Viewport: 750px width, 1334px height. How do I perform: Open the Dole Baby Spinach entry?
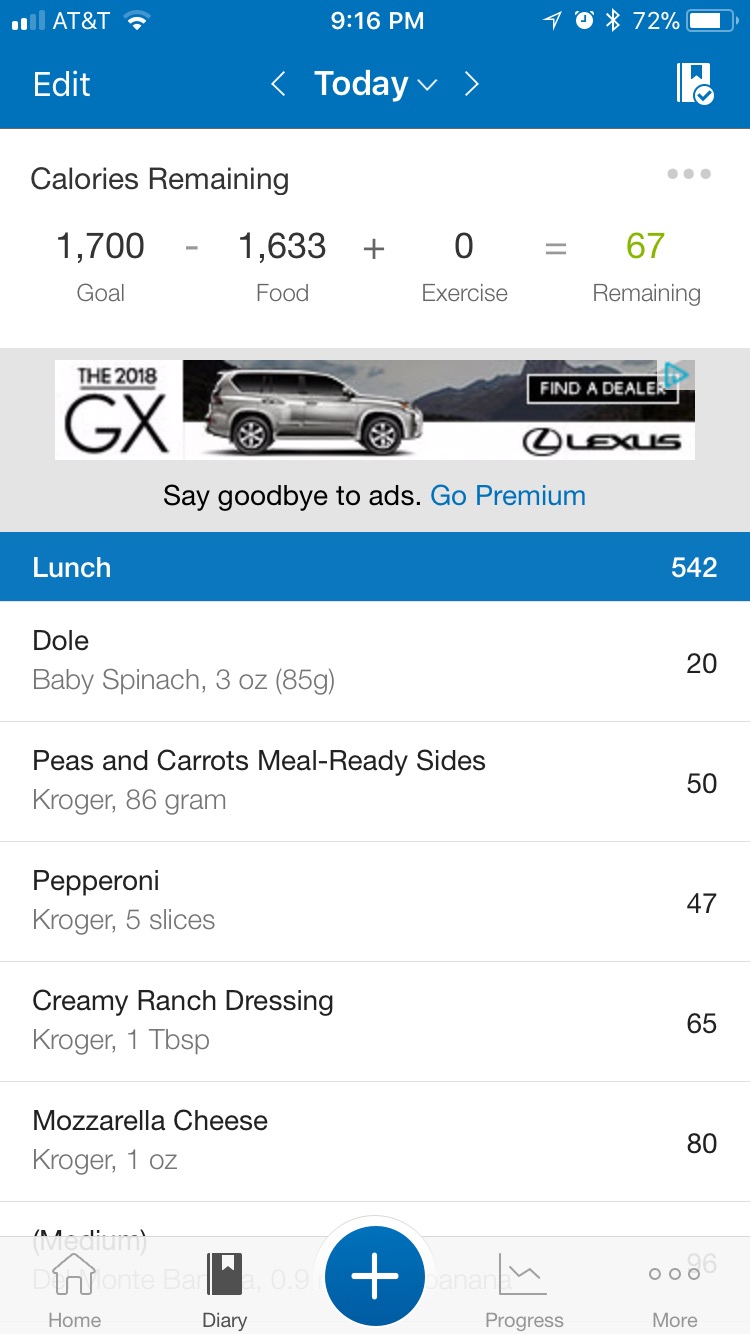375,661
